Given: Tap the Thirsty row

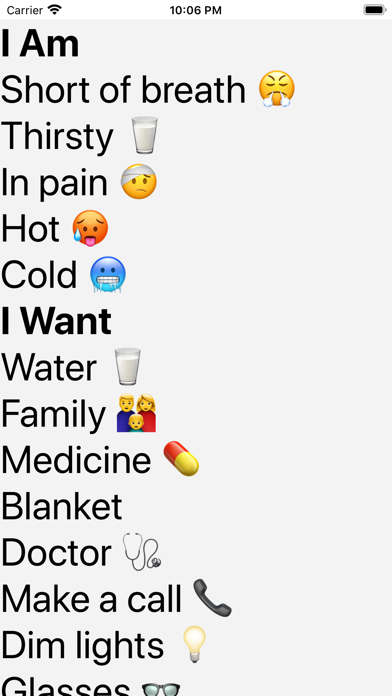Looking at the screenshot, I should pos(196,135).
